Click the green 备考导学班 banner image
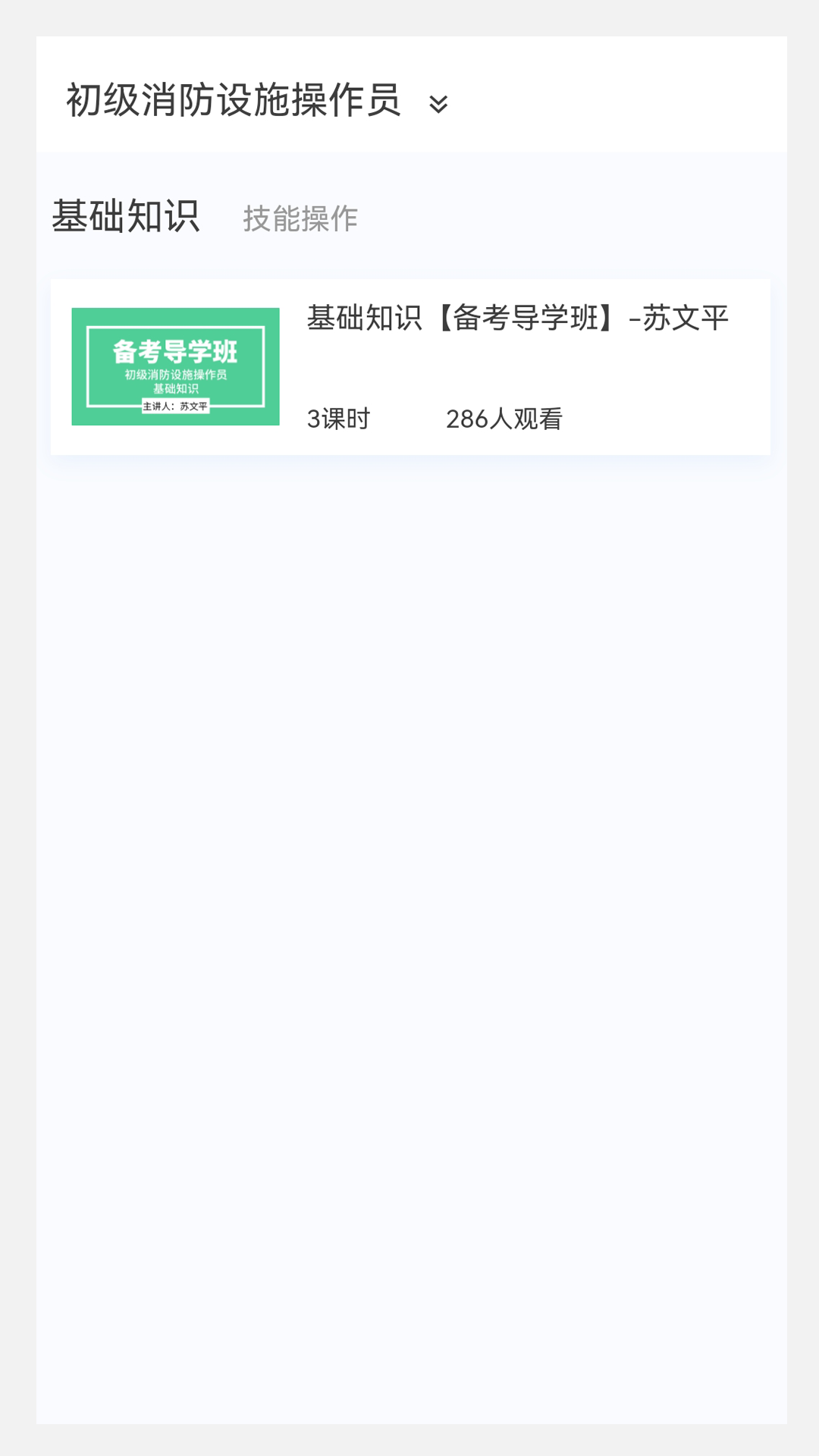 (176, 366)
